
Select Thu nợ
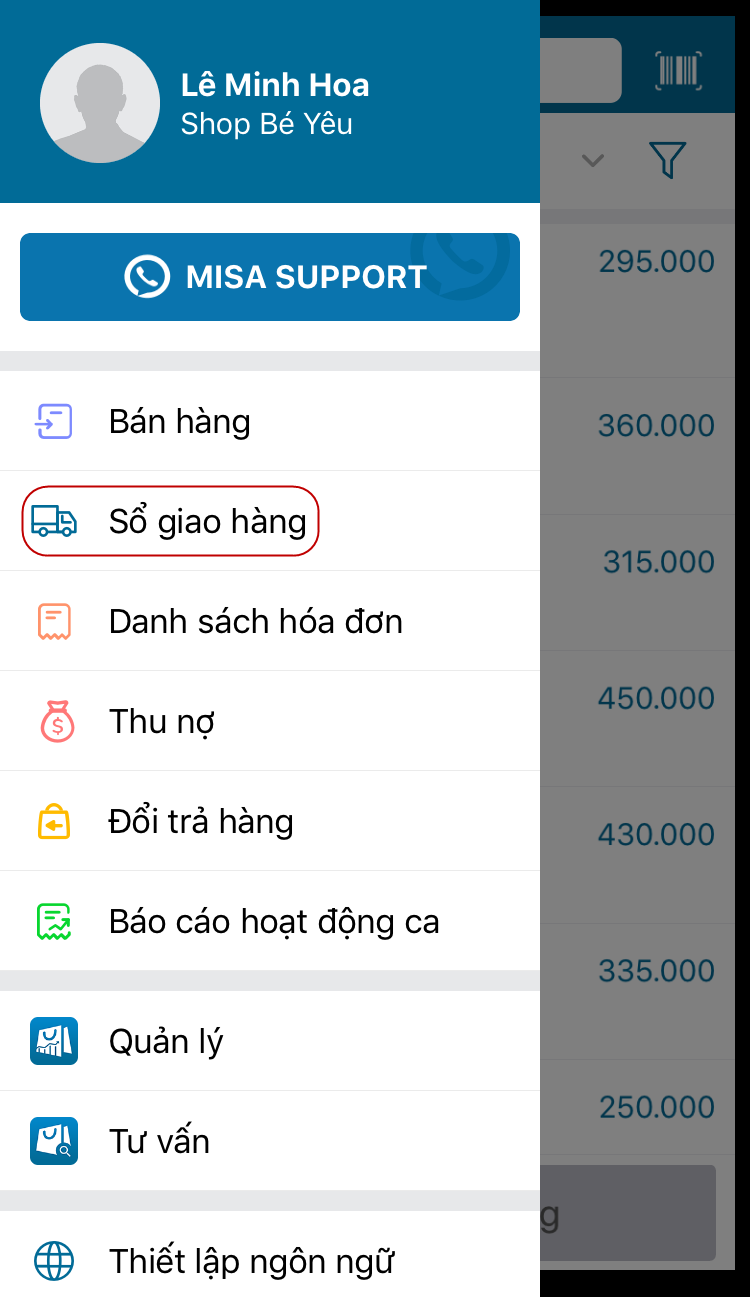coord(162,721)
